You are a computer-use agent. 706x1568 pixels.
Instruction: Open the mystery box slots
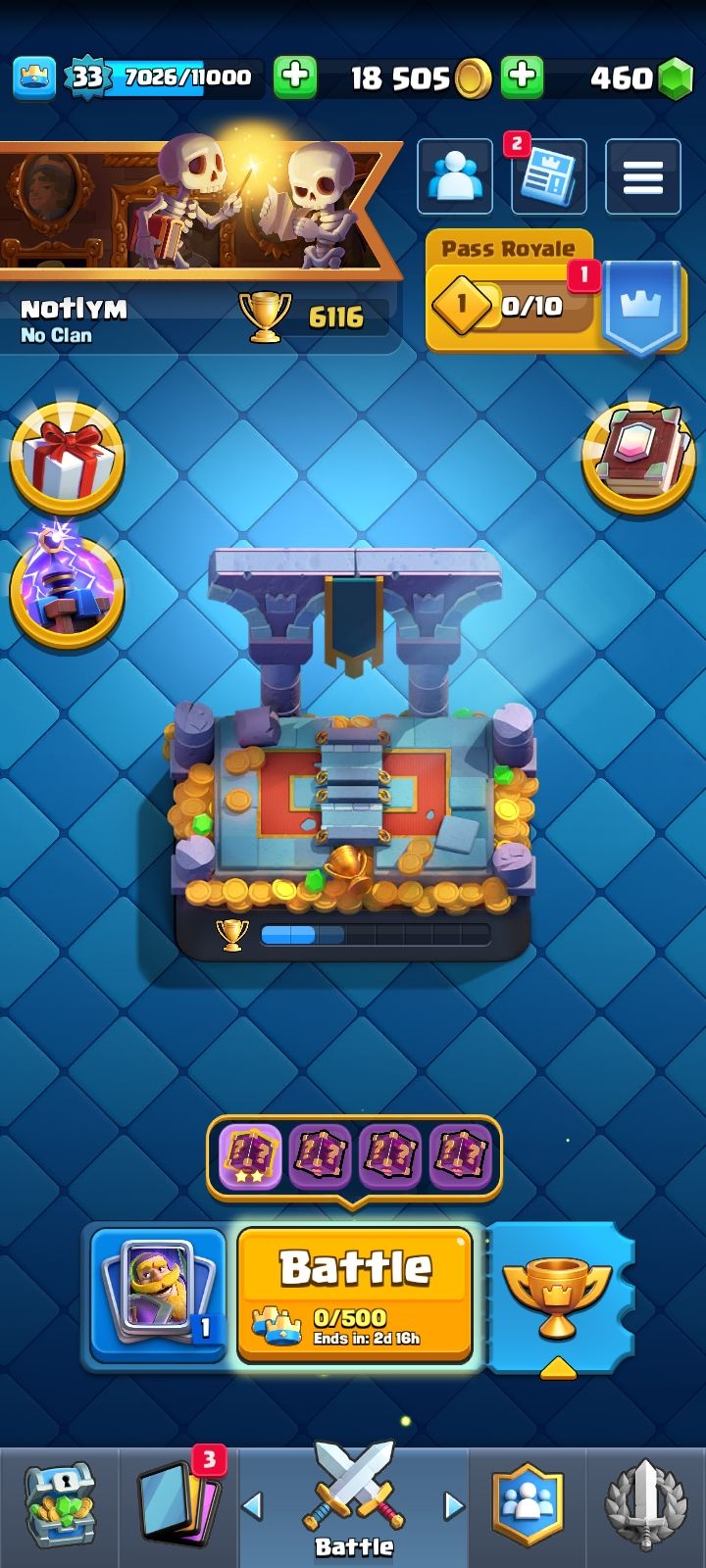click(354, 1156)
